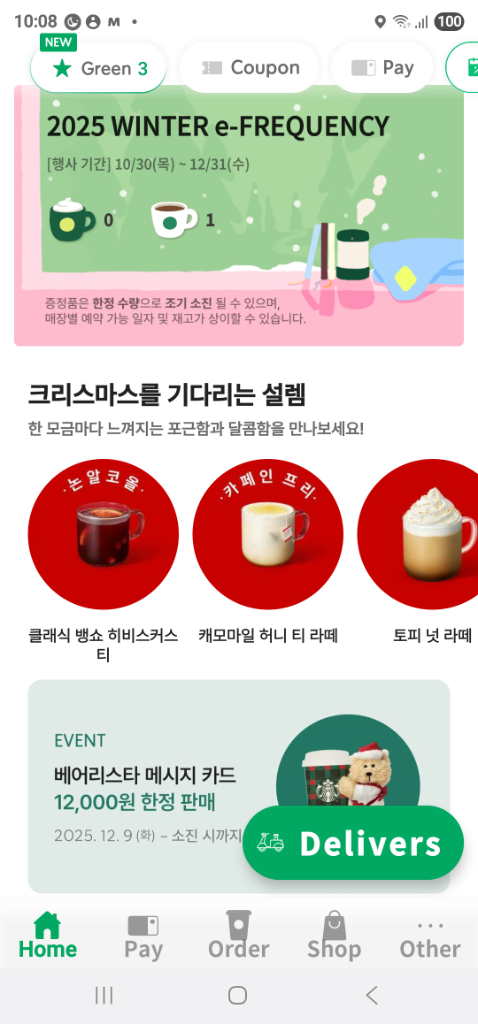This screenshot has width=478, height=1024.
Task: Open the 2025 Winter e-Frequency banner
Action: click(239, 216)
